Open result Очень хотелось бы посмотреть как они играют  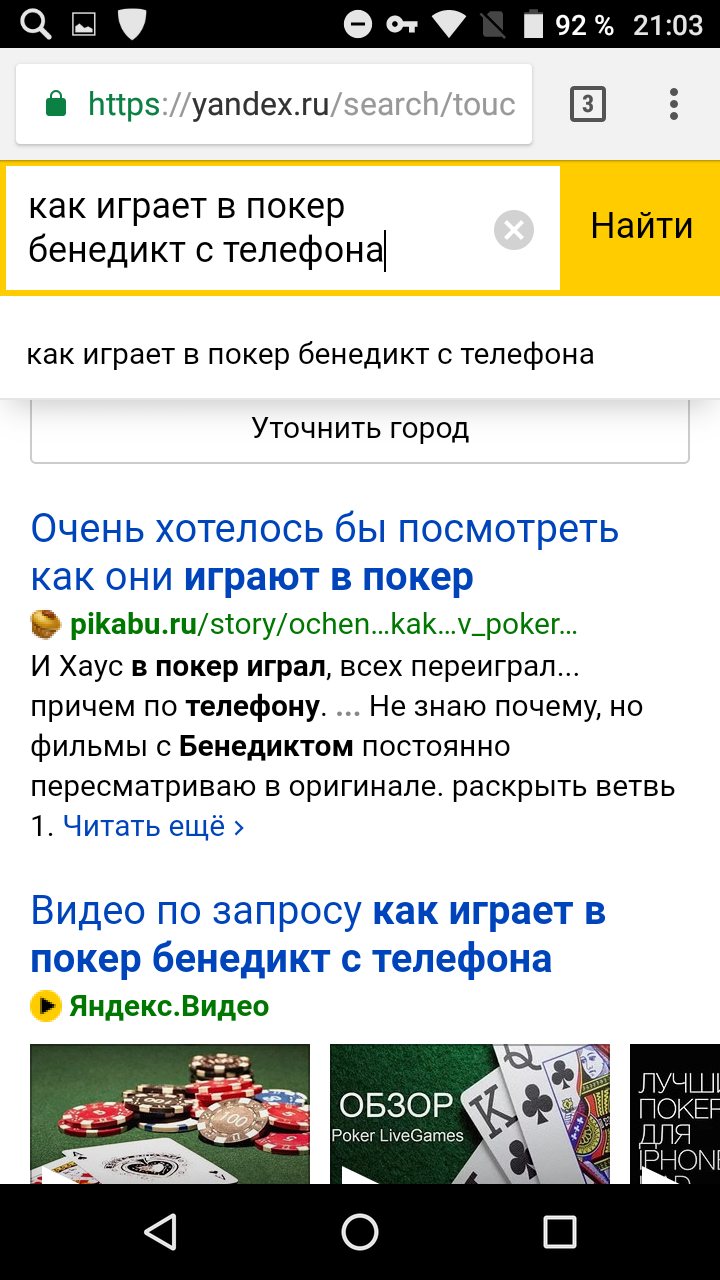pos(325,552)
